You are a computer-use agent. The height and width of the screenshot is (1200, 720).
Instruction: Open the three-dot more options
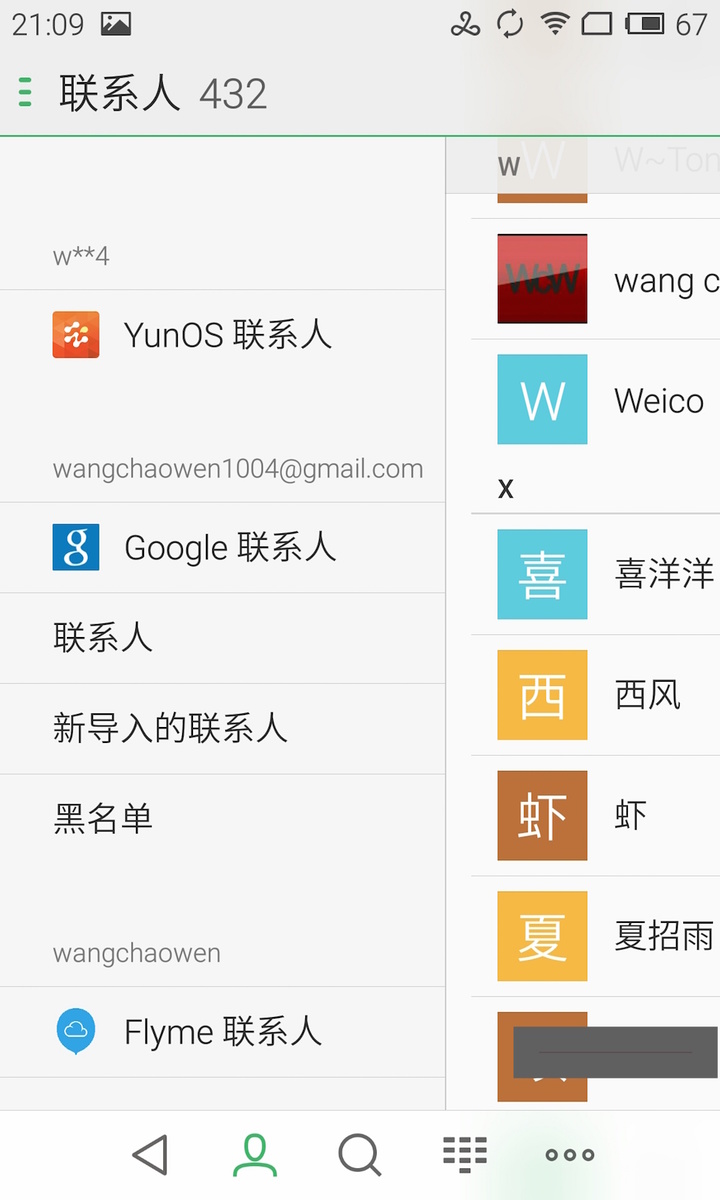pyautogui.click(x=569, y=1155)
